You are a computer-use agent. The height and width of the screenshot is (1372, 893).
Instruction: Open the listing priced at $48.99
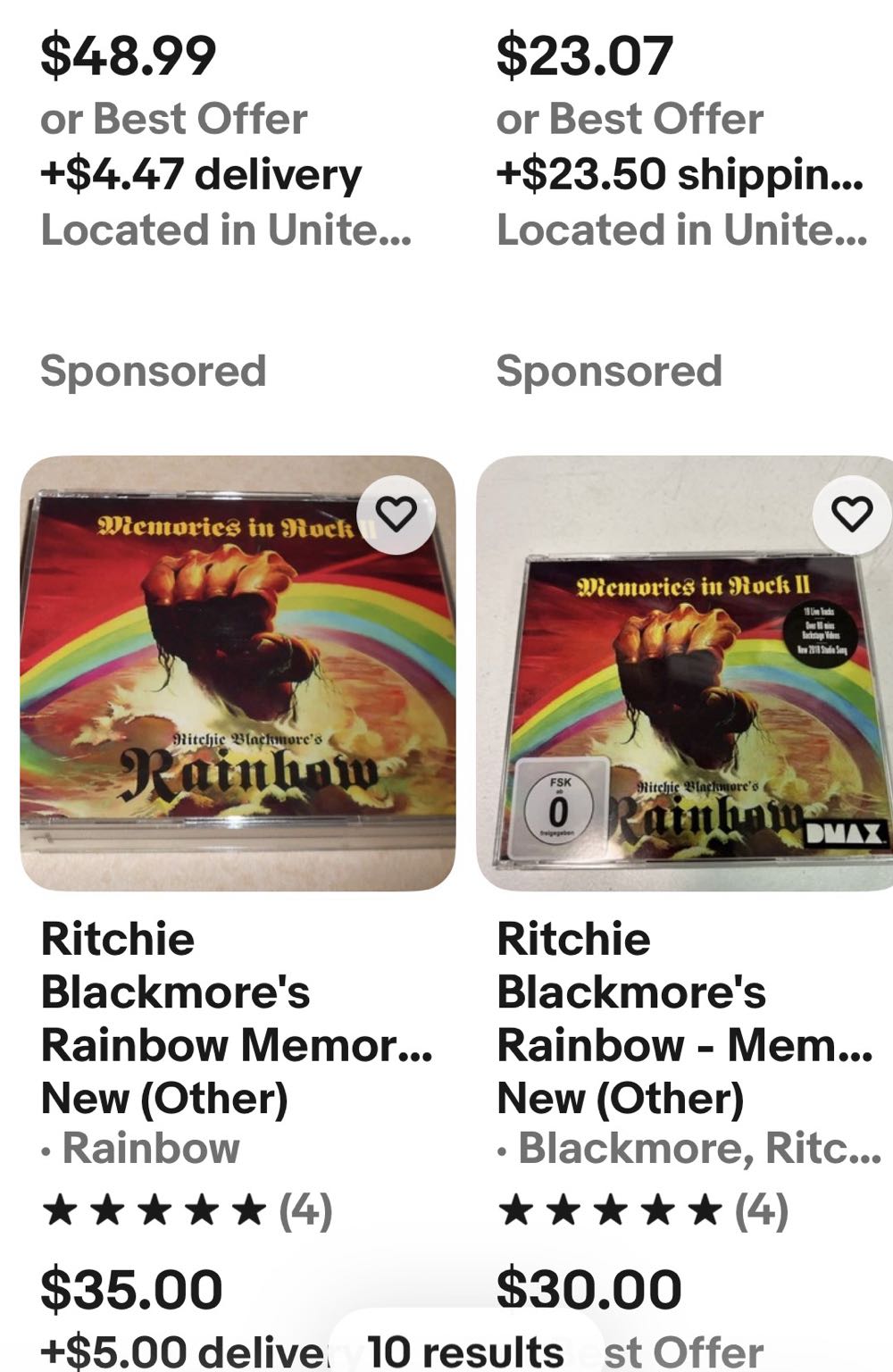[129, 55]
